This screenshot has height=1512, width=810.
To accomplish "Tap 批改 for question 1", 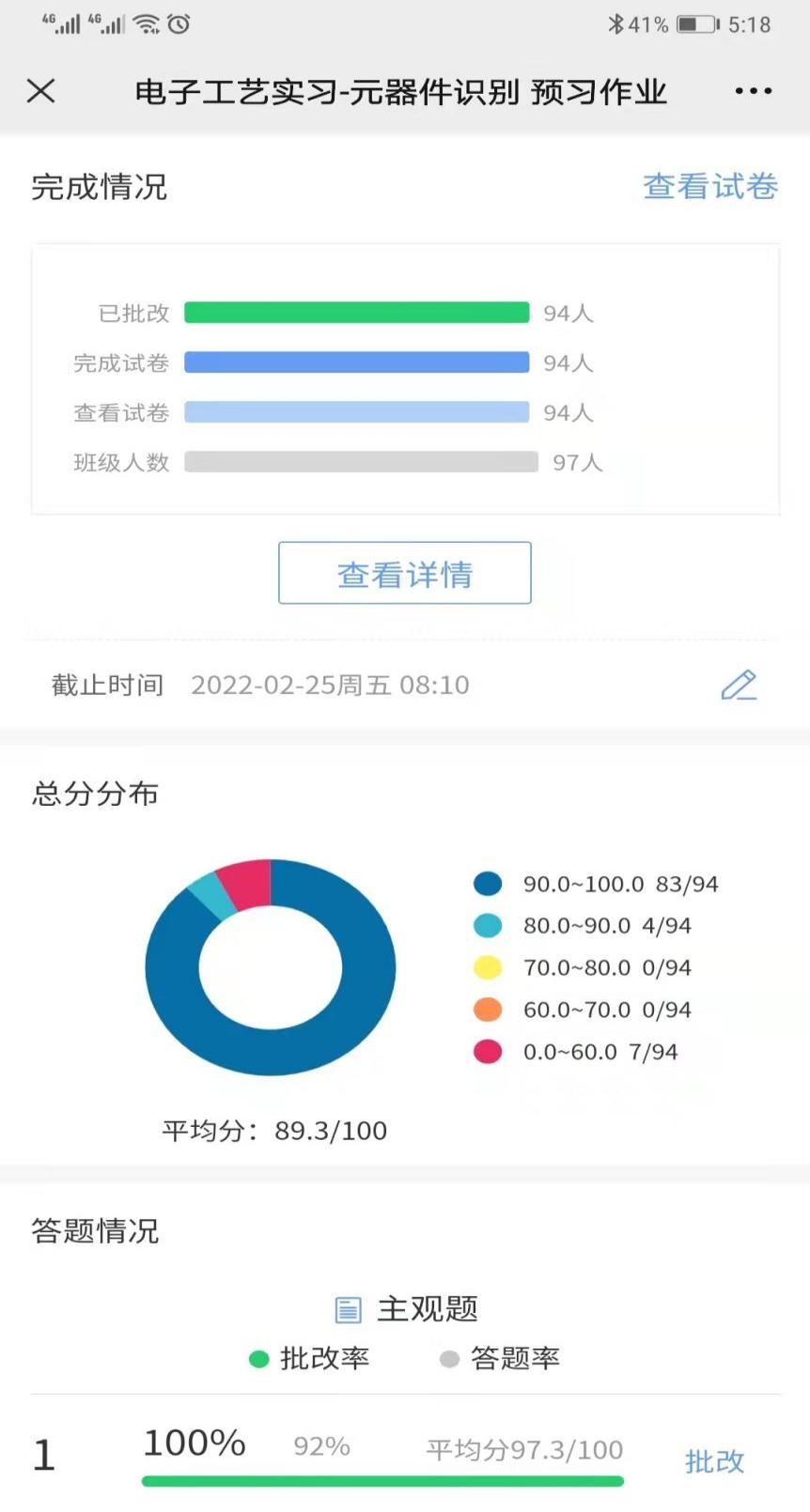I will 715,1461.
